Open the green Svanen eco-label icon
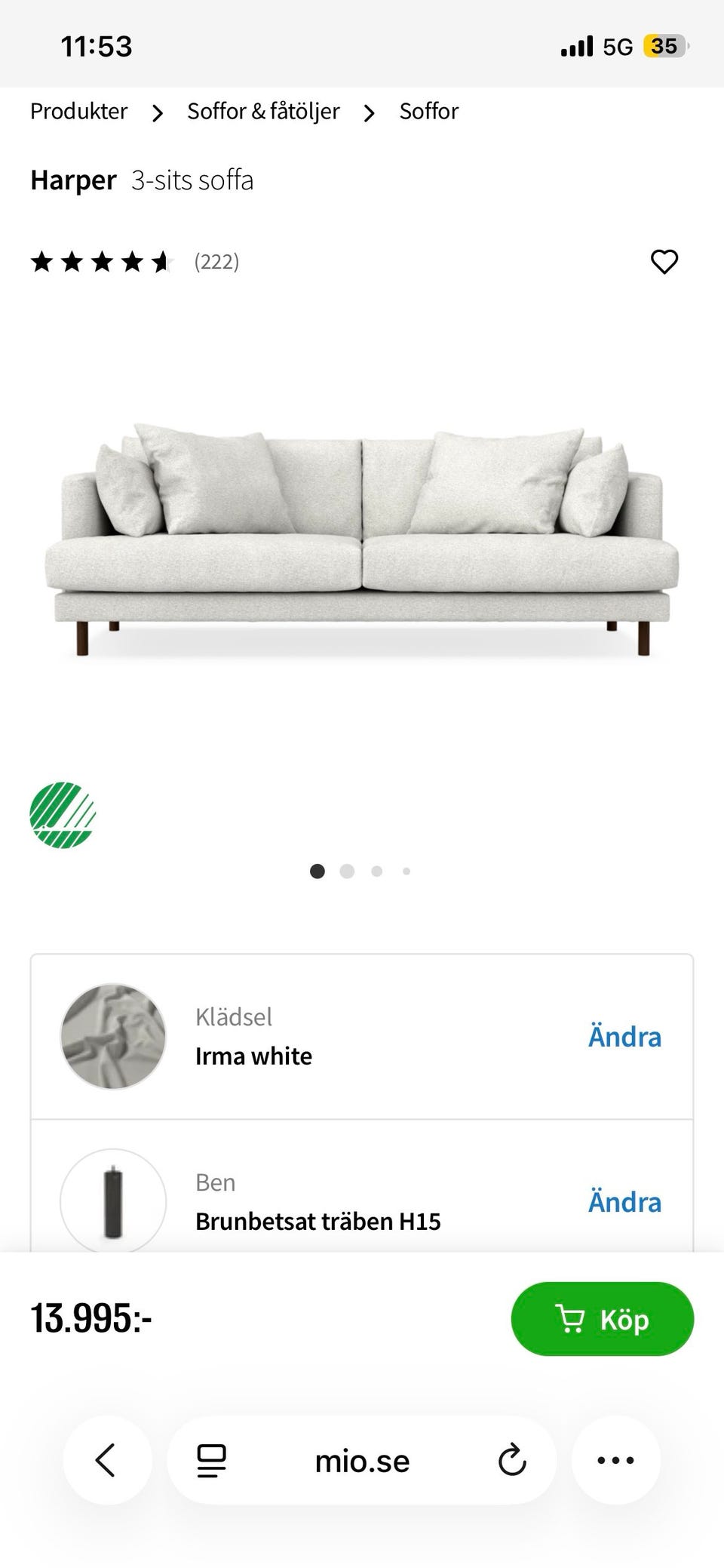Screen dimensions: 724x1568 click(63, 816)
